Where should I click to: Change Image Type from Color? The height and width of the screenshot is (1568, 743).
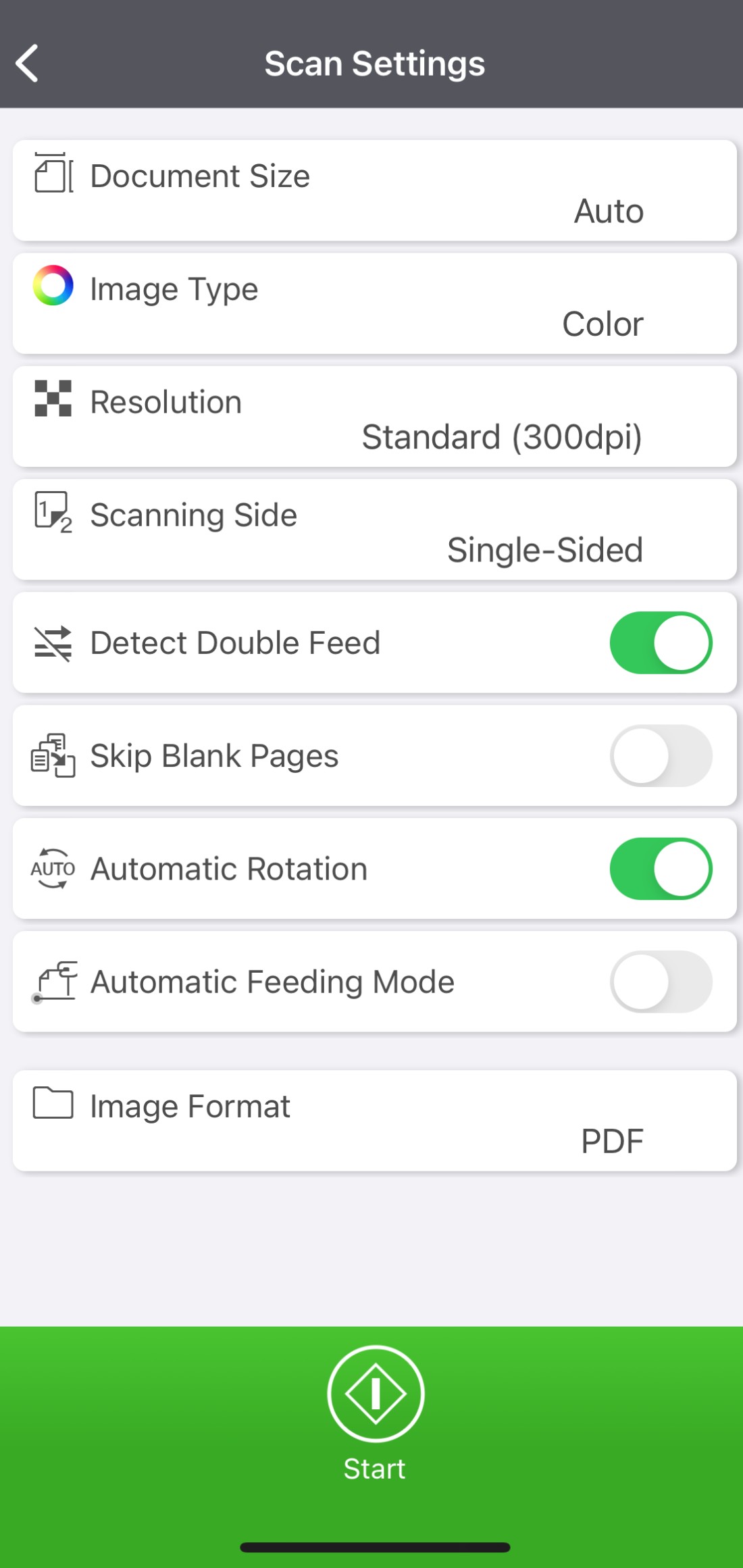pyautogui.click(x=371, y=303)
